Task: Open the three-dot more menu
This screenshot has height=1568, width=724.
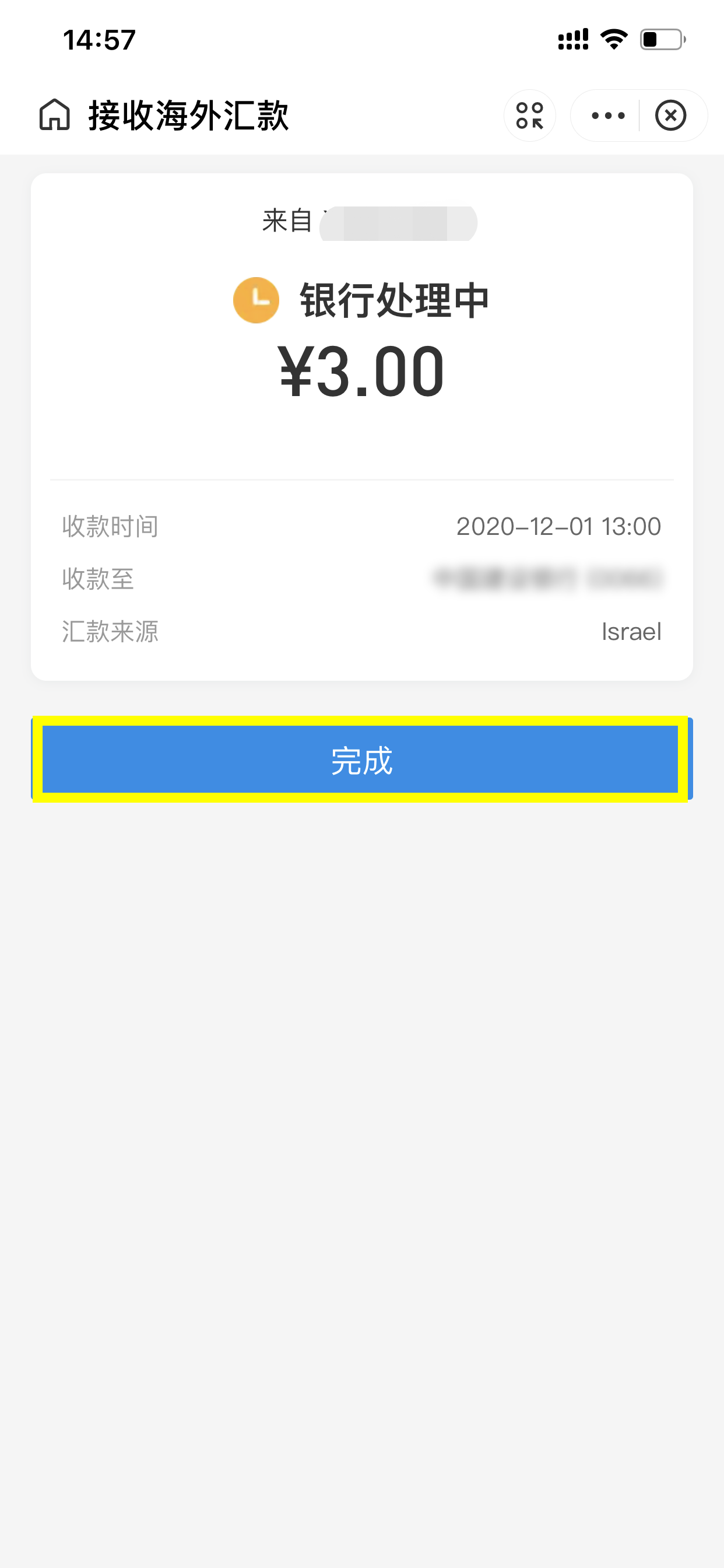Action: tap(608, 116)
